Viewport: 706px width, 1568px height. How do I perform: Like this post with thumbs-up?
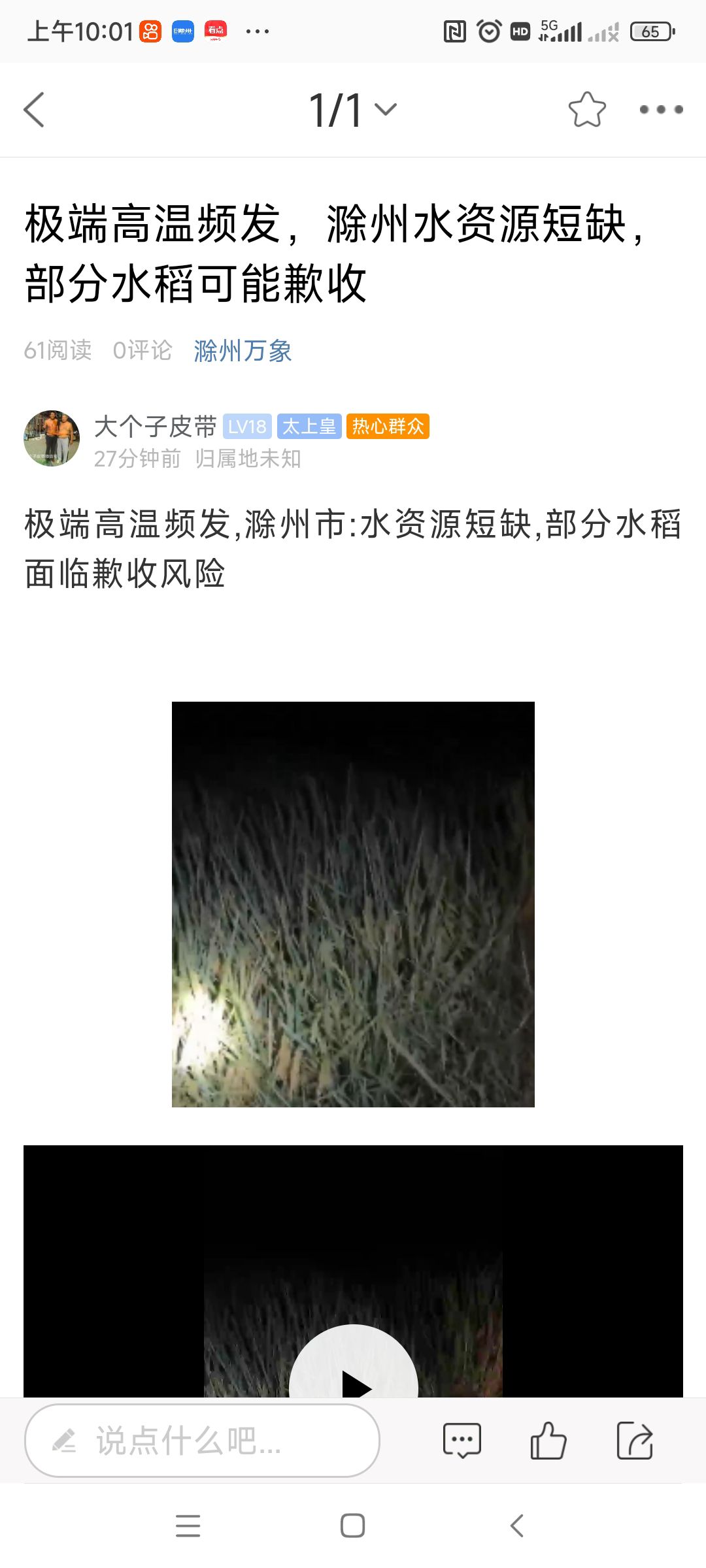(x=548, y=1441)
